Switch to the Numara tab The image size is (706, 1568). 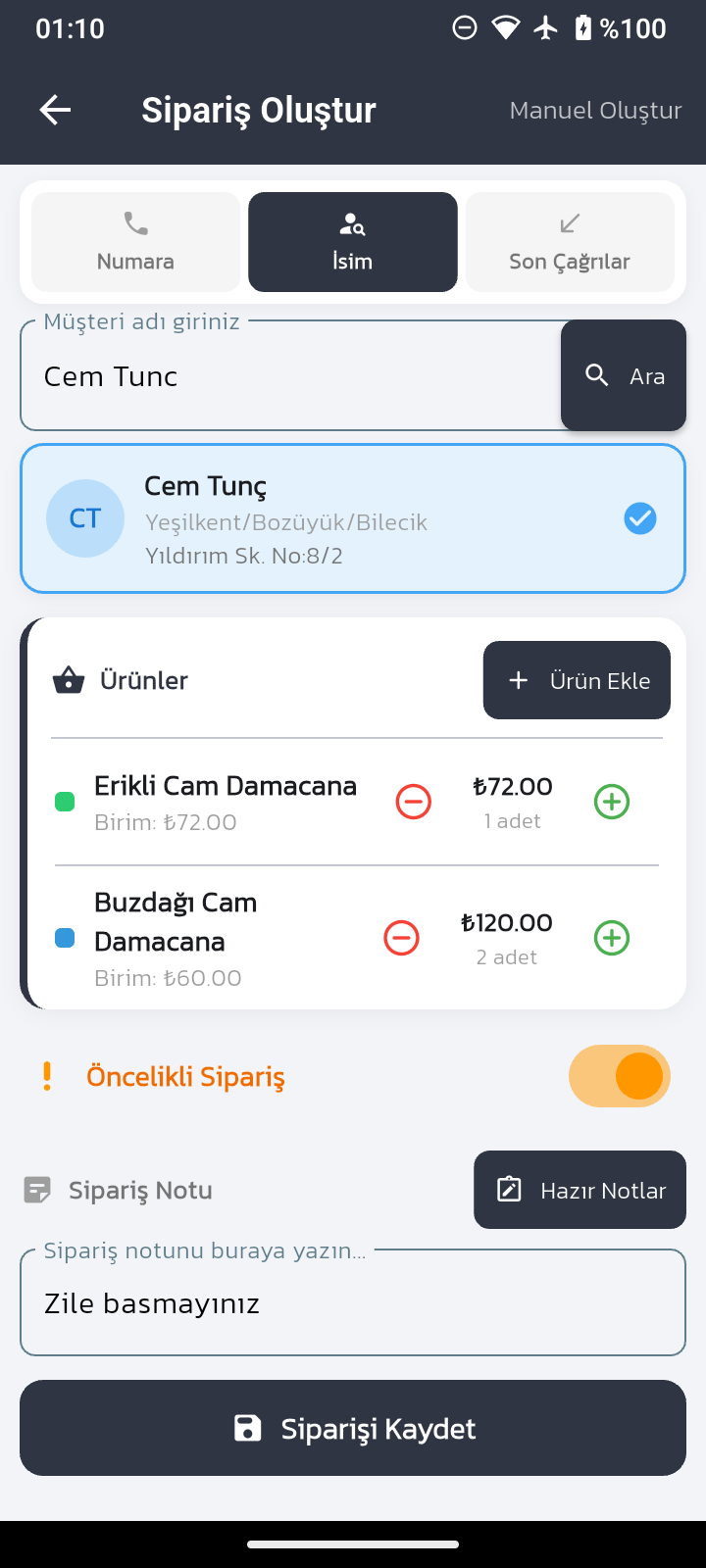(135, 241)
